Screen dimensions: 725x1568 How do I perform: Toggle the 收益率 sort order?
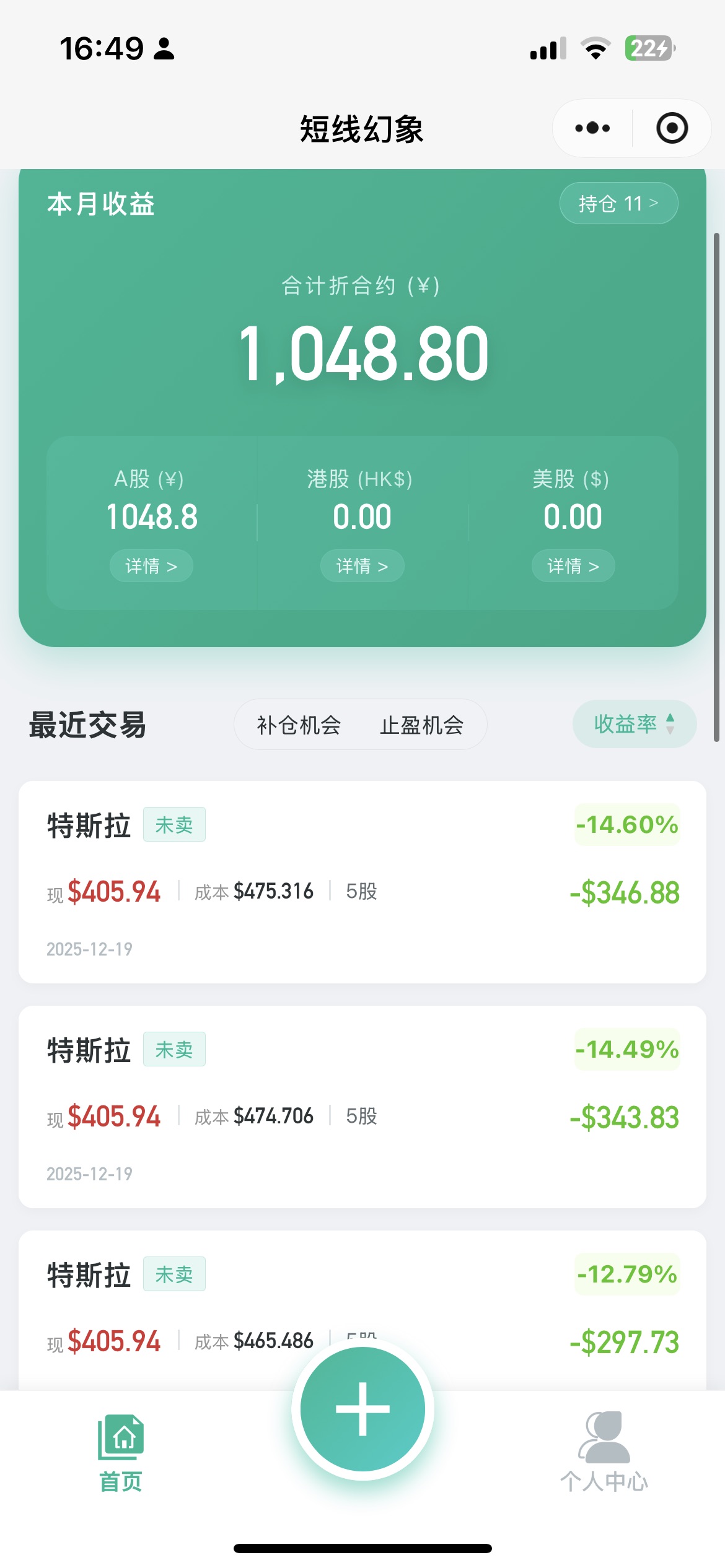[634, 724]
